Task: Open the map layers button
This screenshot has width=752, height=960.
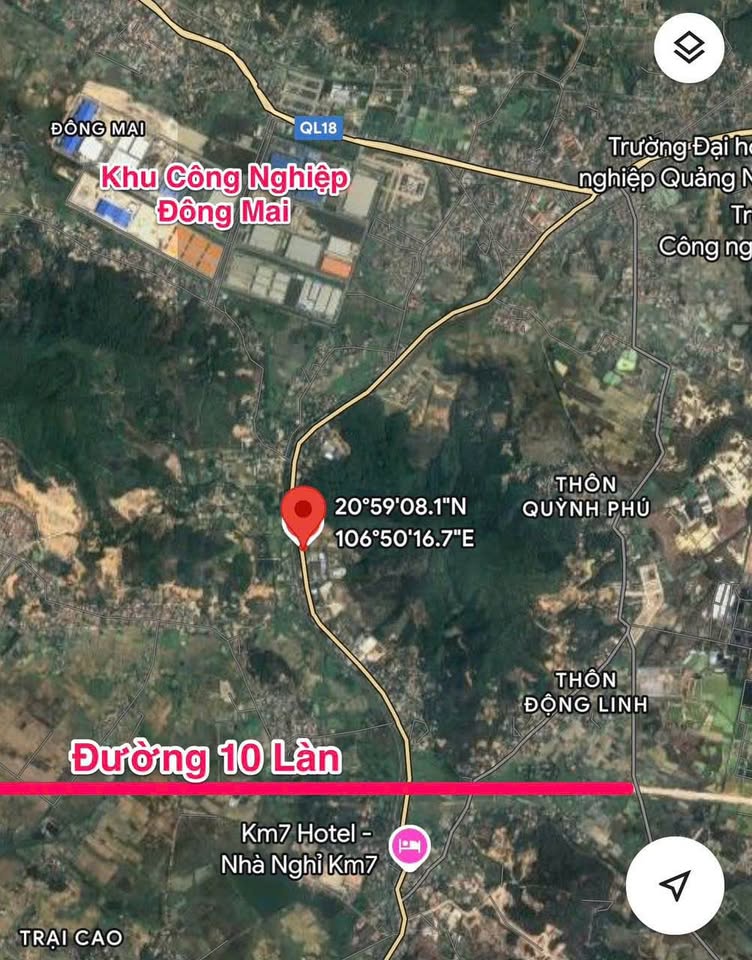Action: [x=689, y=48]
